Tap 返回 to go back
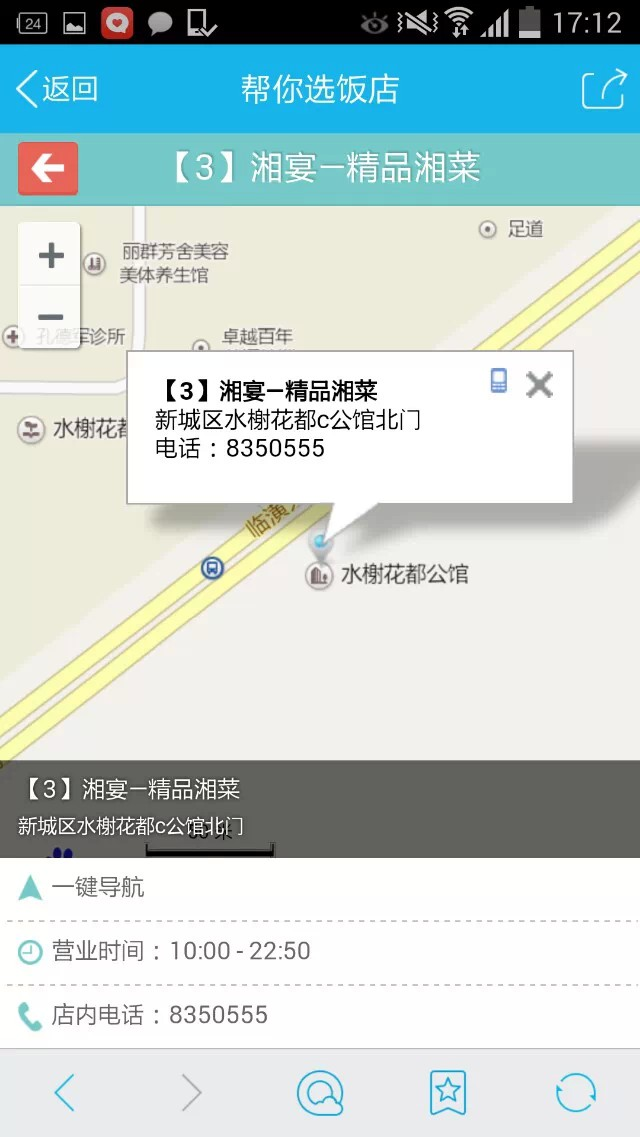This screenshot has width=640, height=1137. pos(57,89)
